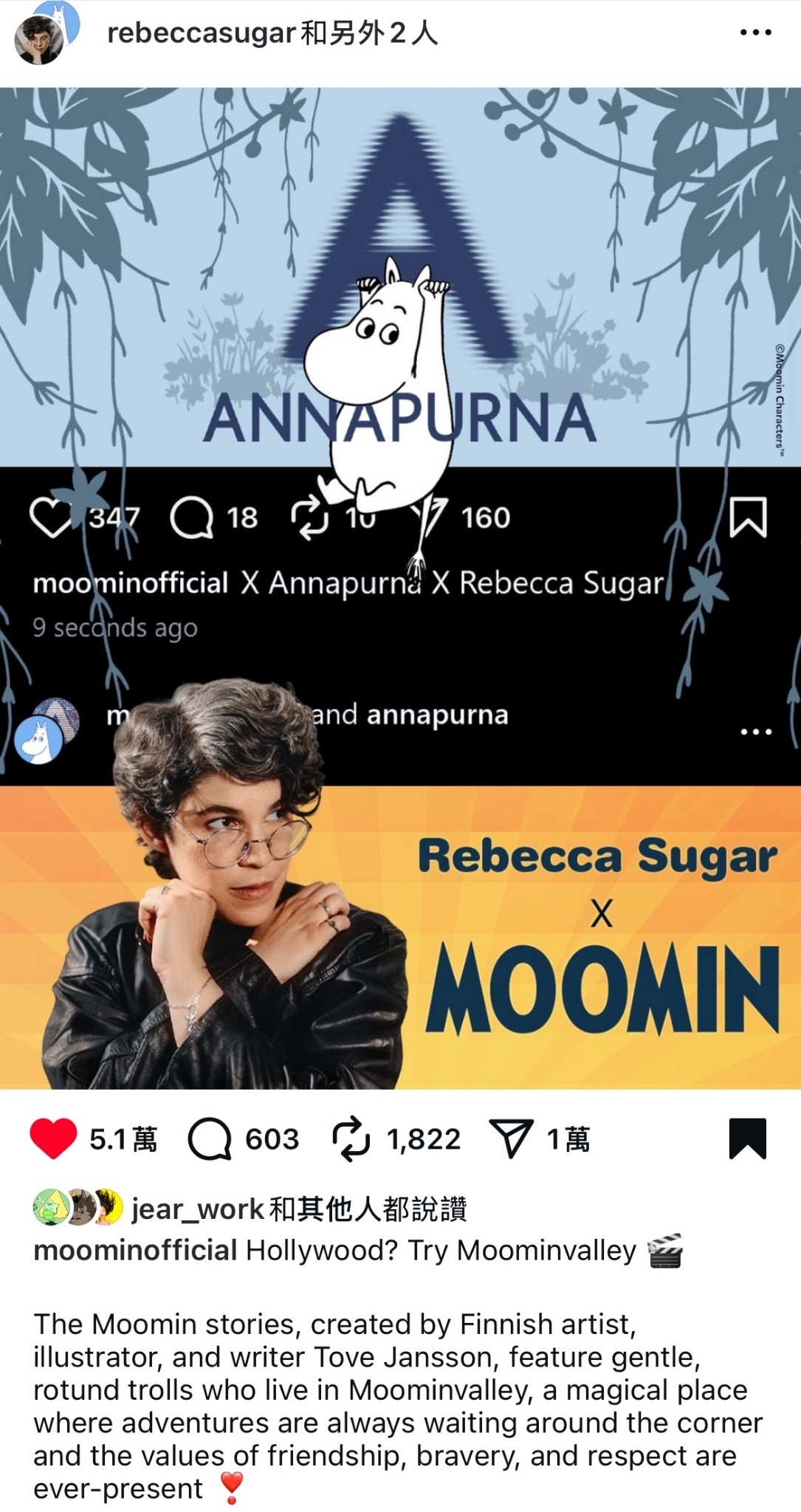The height and width of the screenshot is (1512, 801).
Task: Open comments on the post with 603 comments
Action: (x=210, y=1138)
